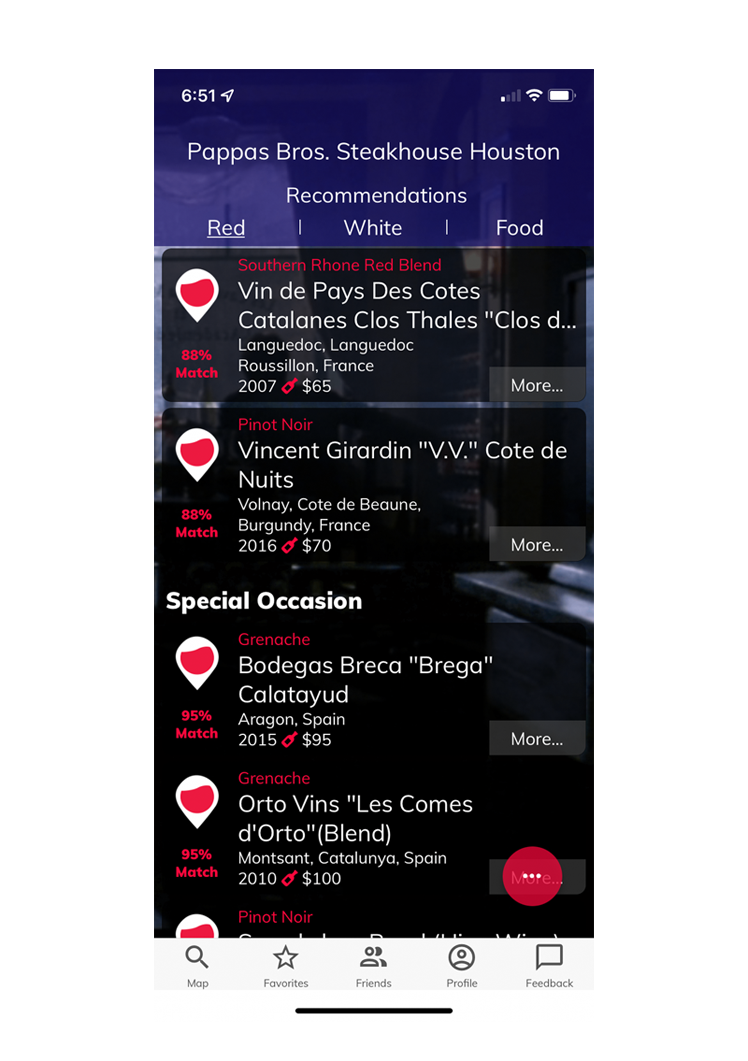Select the Red tab
This screenshot has height=1061, width=748.
(x=225, y=228)
